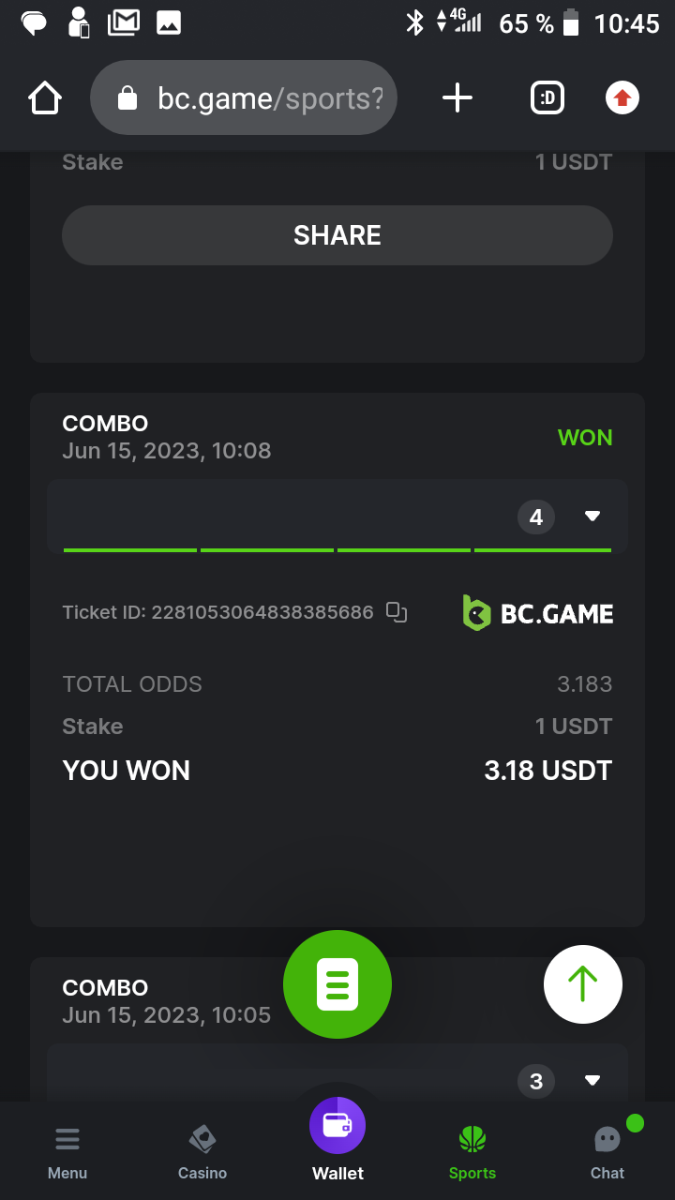
Task: Open the Chat tab
Action: tap(607, 1152)
